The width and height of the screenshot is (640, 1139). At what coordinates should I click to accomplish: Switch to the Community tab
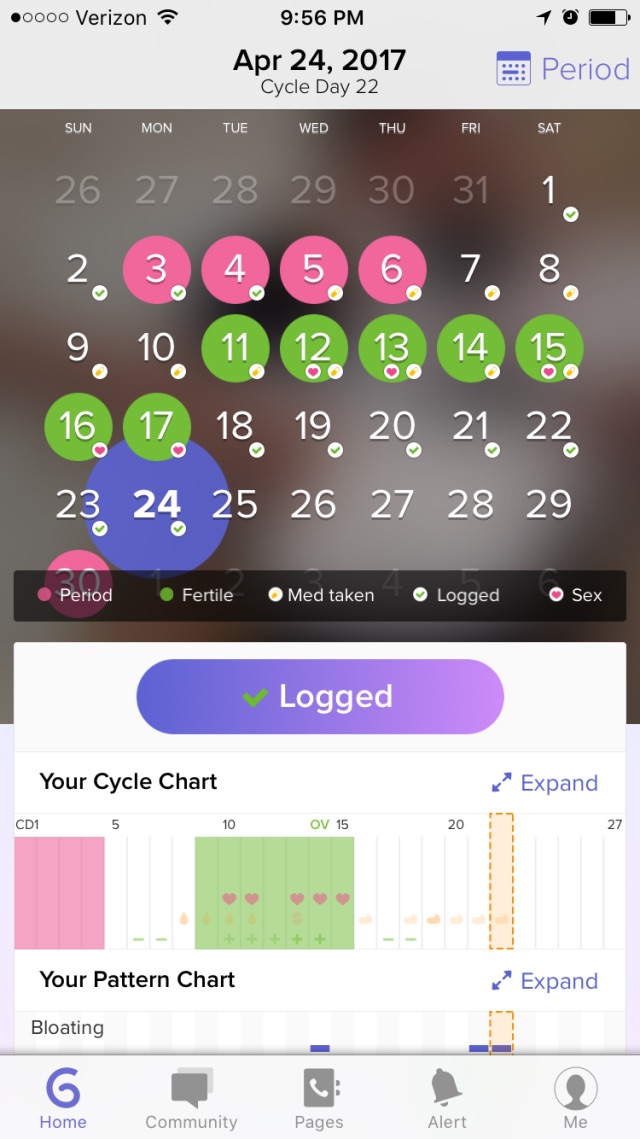pos(191,1098)
